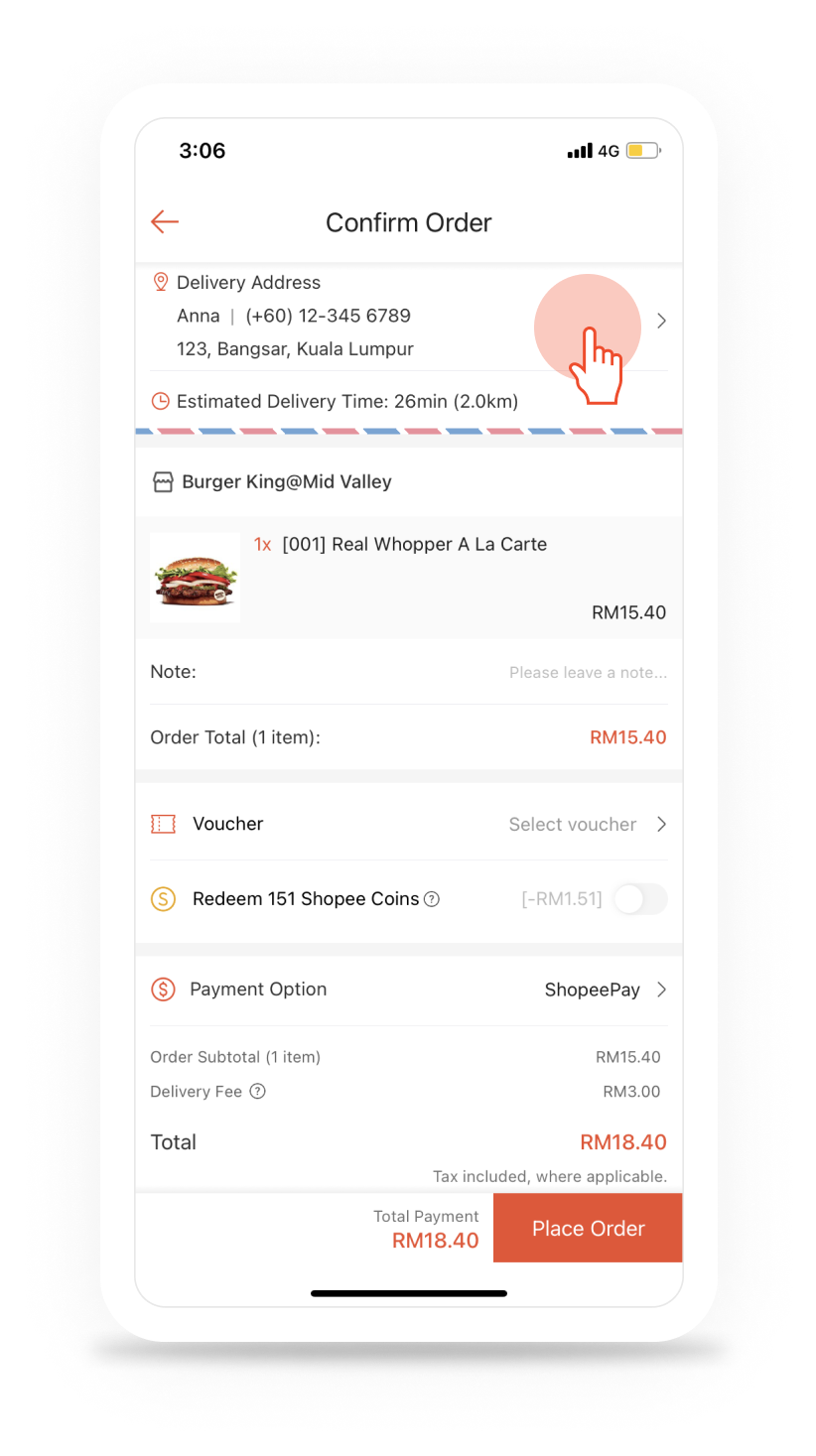Click the Please leave a note field
Viewport: 816px width, 1456px height.
[x=588, y=672]
